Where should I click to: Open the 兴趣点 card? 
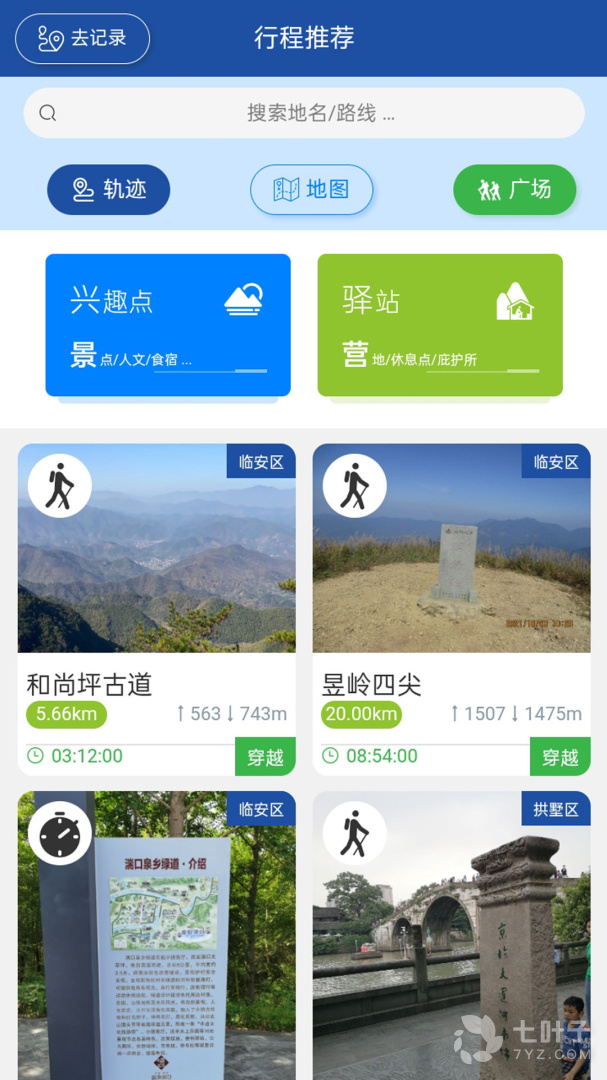[x=168, y=325]
